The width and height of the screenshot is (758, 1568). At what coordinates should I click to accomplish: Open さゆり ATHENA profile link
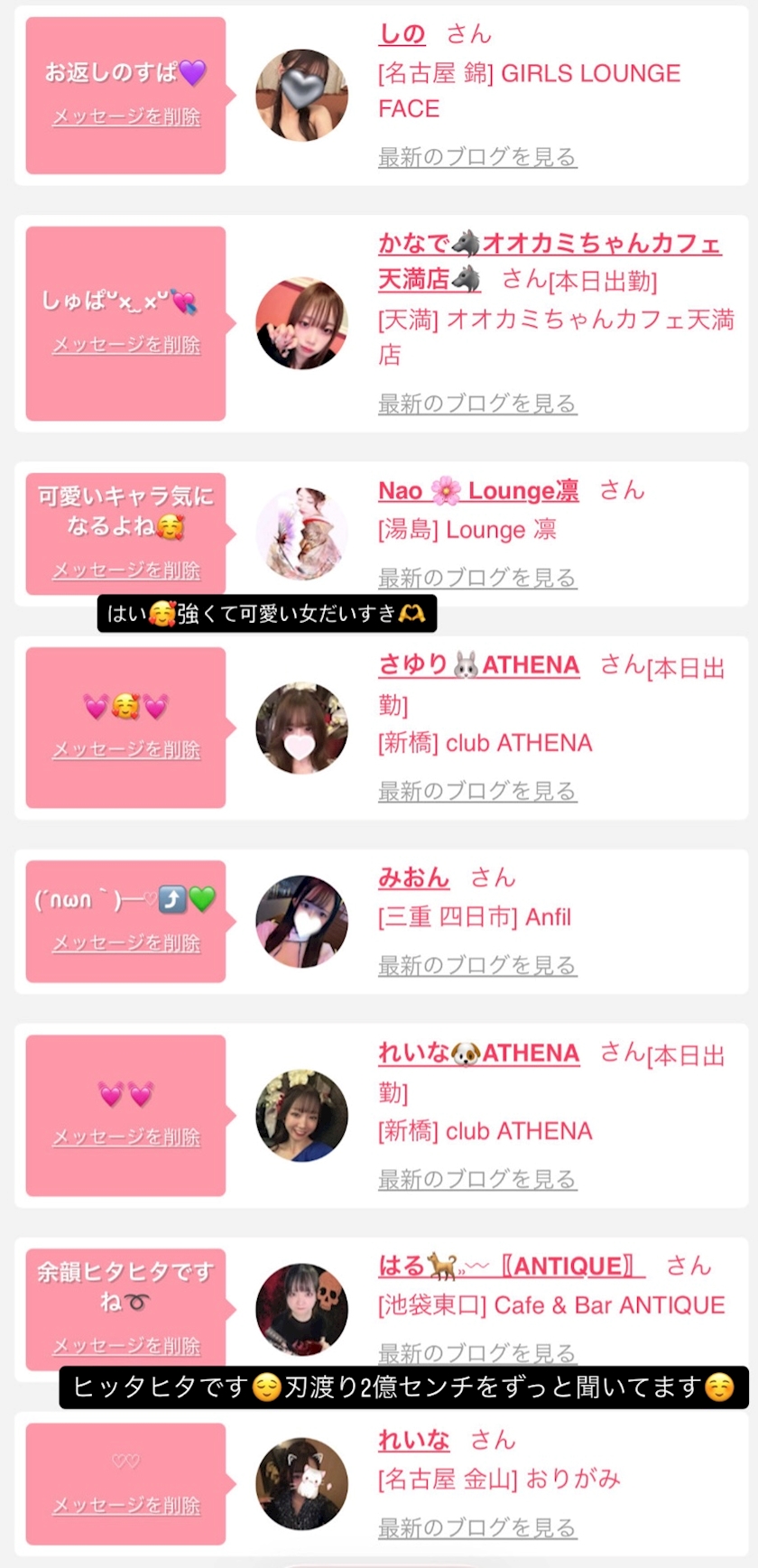(x=478, y=665)
